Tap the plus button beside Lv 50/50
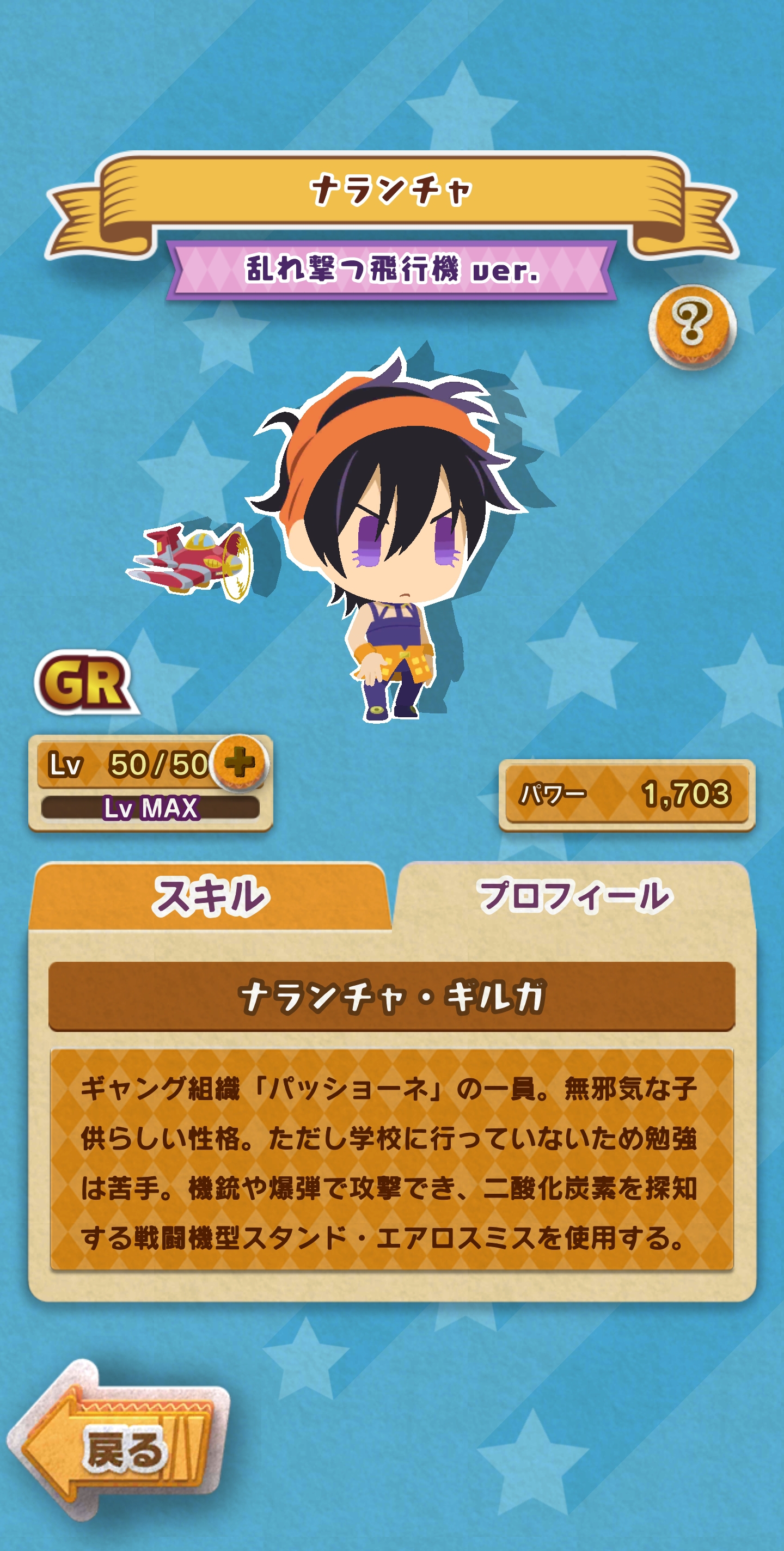The width and height of the screenshot is (784, 1551). (240, 763)
